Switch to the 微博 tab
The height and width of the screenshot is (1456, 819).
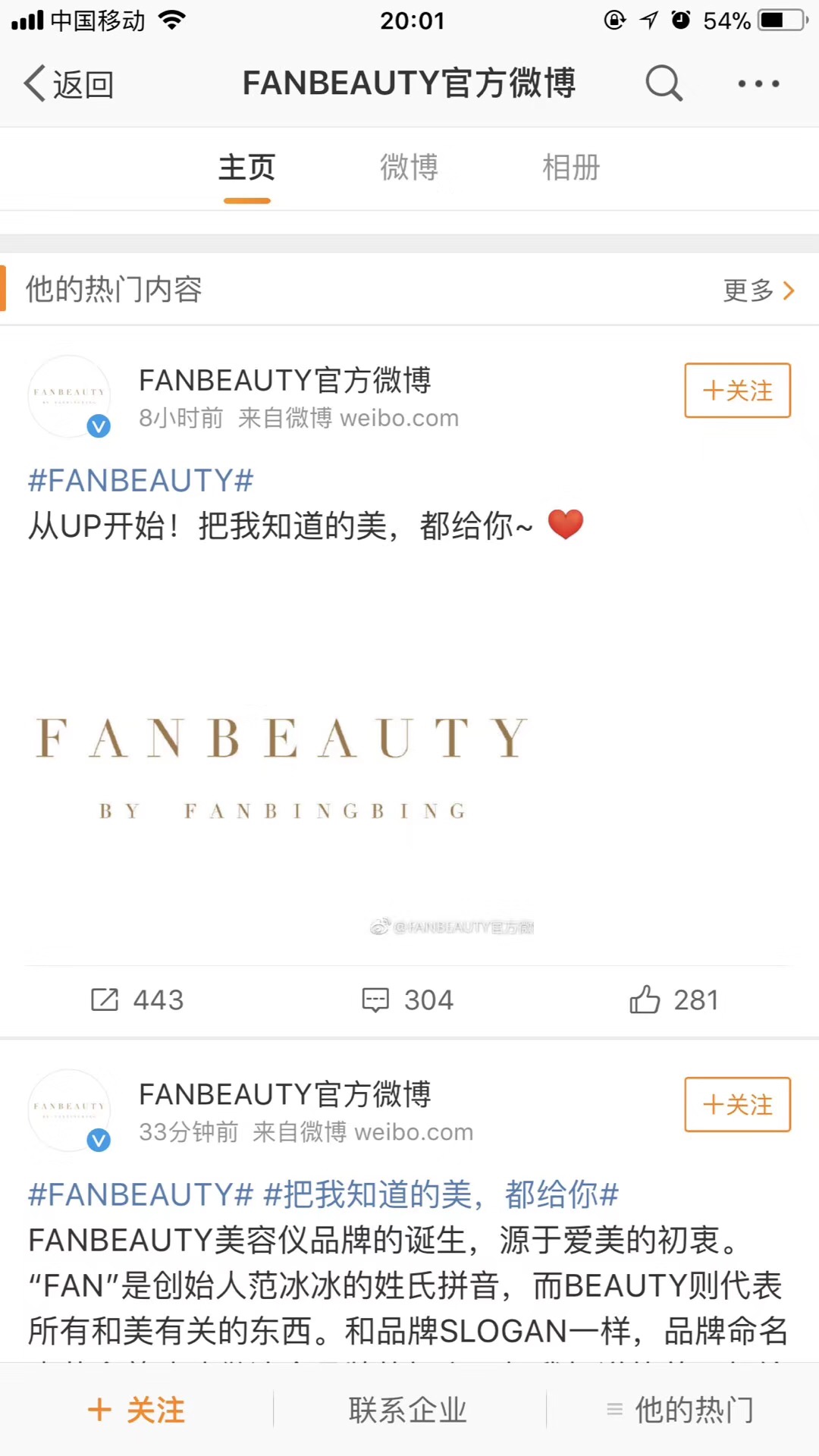coord(408,168)
